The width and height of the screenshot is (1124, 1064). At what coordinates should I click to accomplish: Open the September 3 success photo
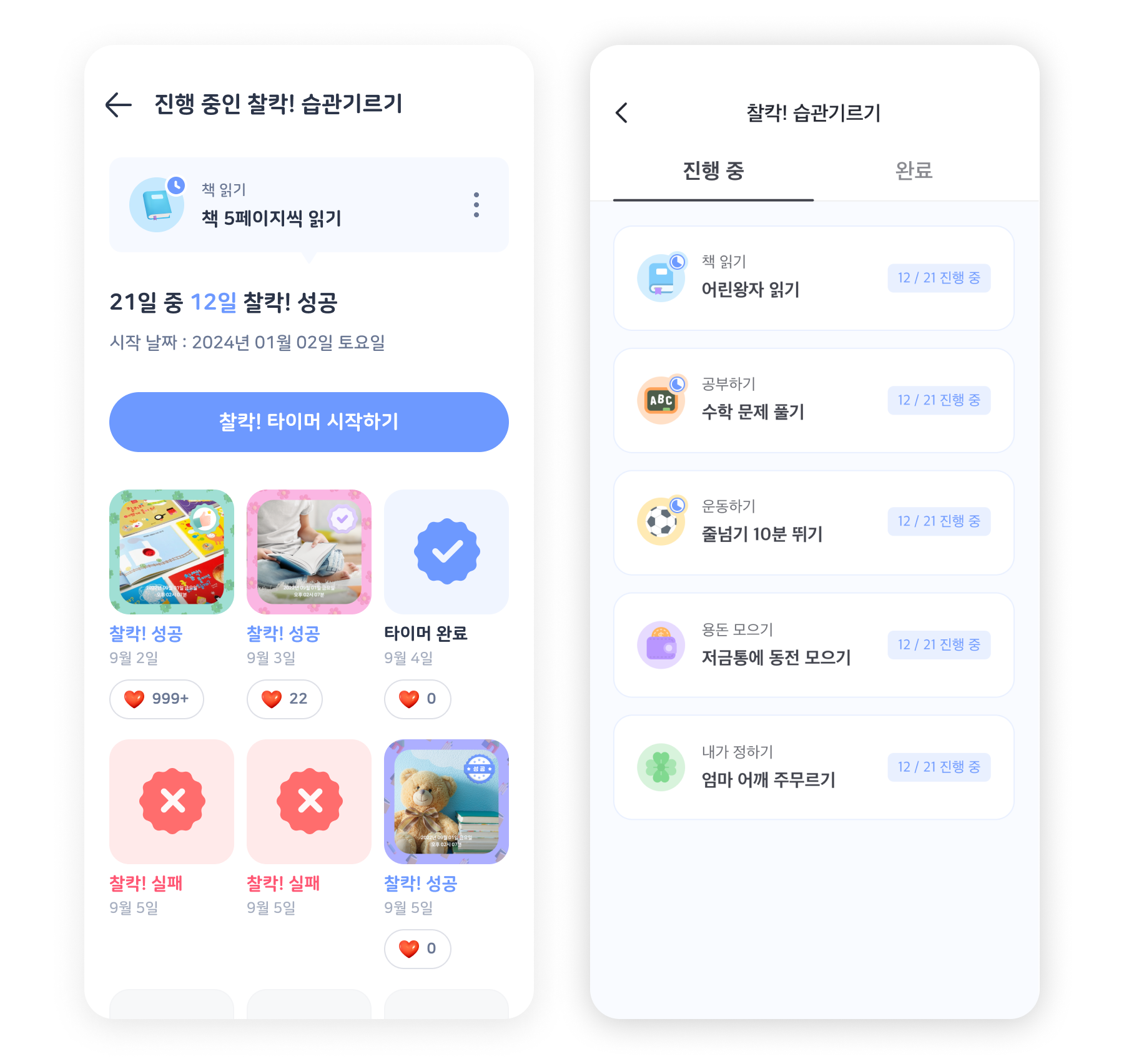point(309,551)
